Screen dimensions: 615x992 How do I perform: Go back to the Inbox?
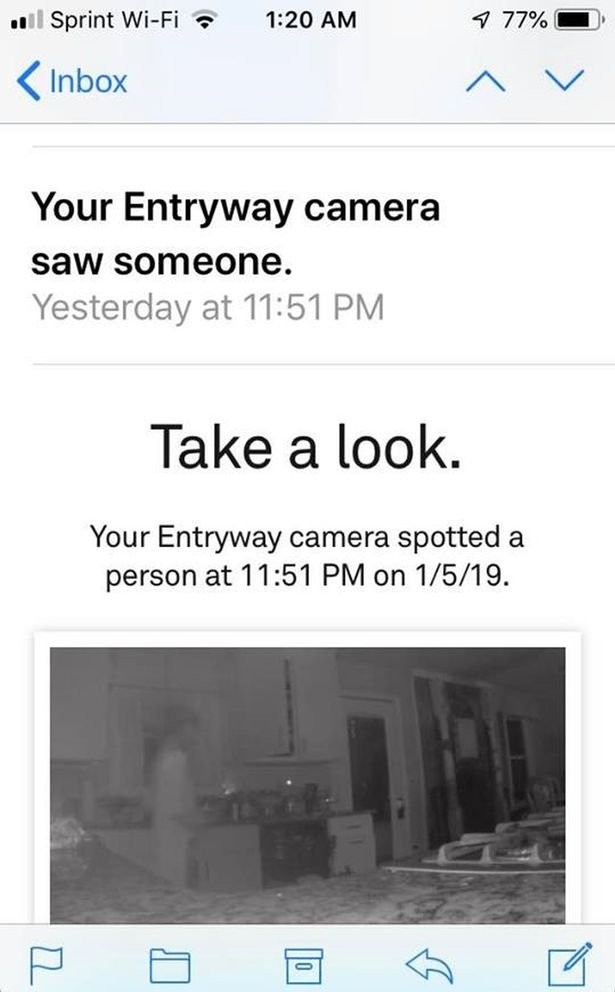point(73,80)
